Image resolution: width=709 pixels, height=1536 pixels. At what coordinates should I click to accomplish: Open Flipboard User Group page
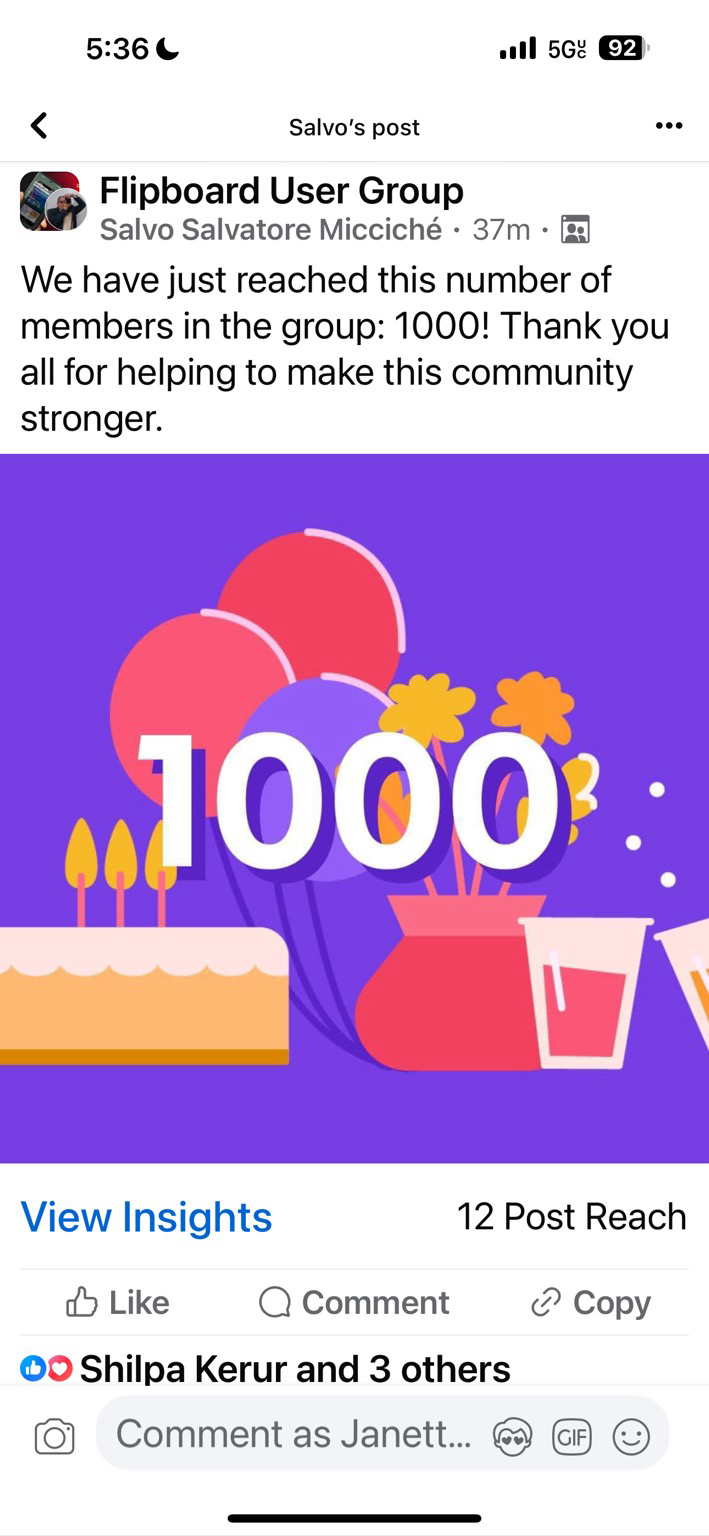click(281, 190)
